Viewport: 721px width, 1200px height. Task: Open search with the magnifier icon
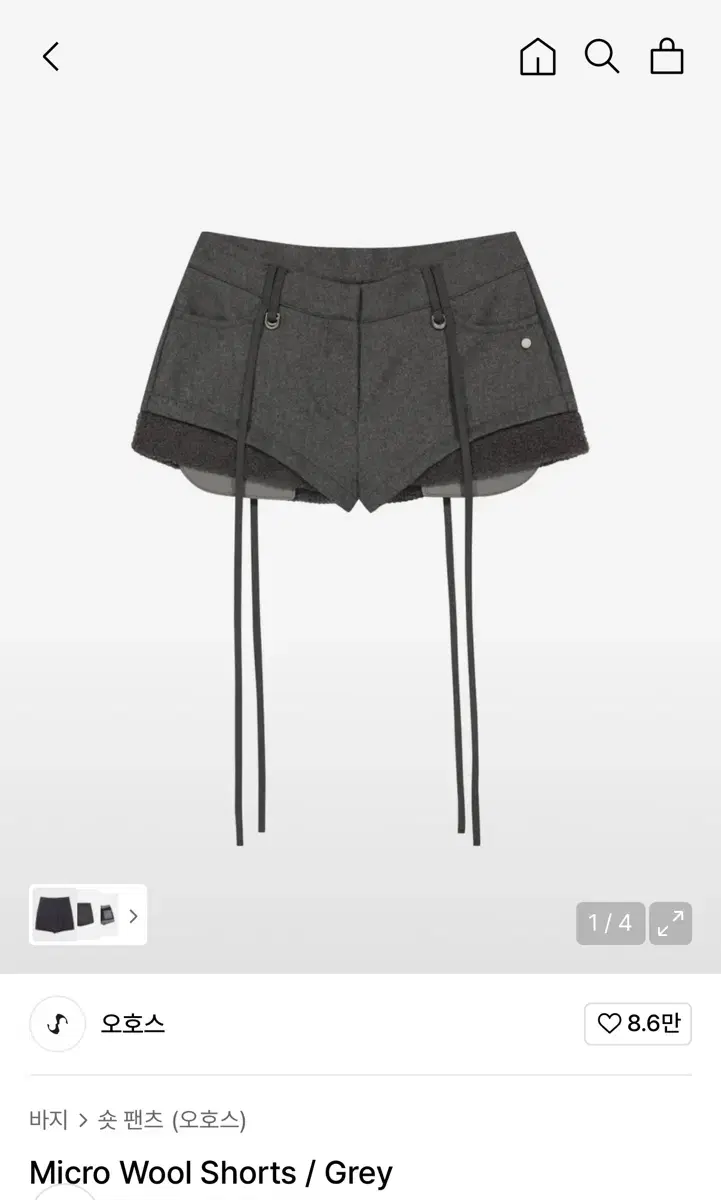[x=602, y=57]
